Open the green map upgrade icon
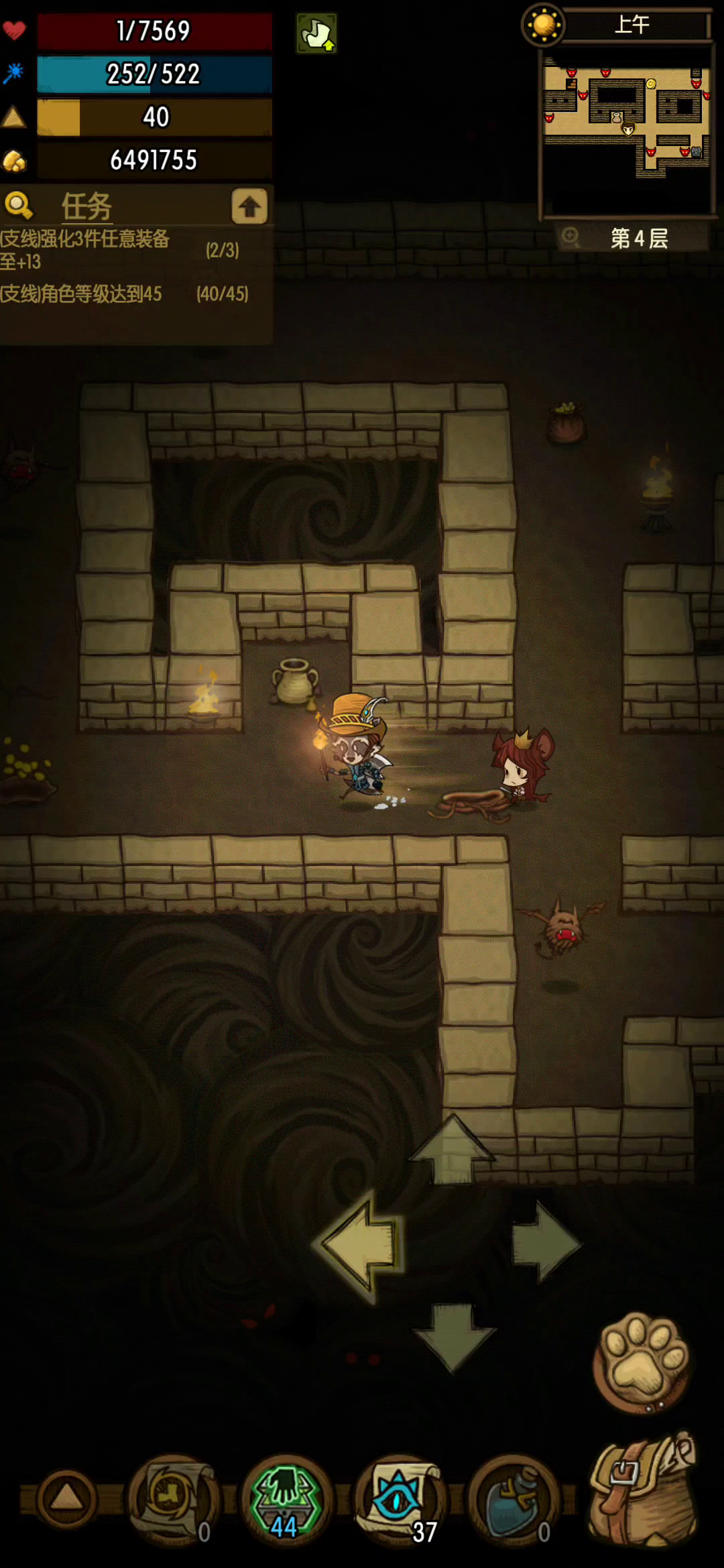 pos(316,34)
